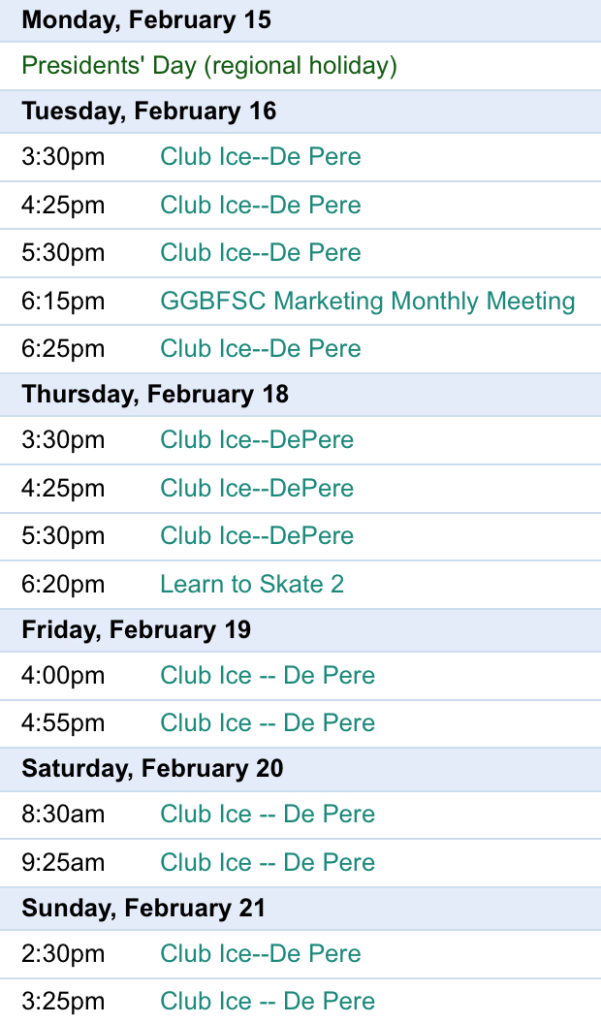Open the Learn to Skate 2 event
The image size is (601, 1024).
pyautogui.click(x=252, y=584)
